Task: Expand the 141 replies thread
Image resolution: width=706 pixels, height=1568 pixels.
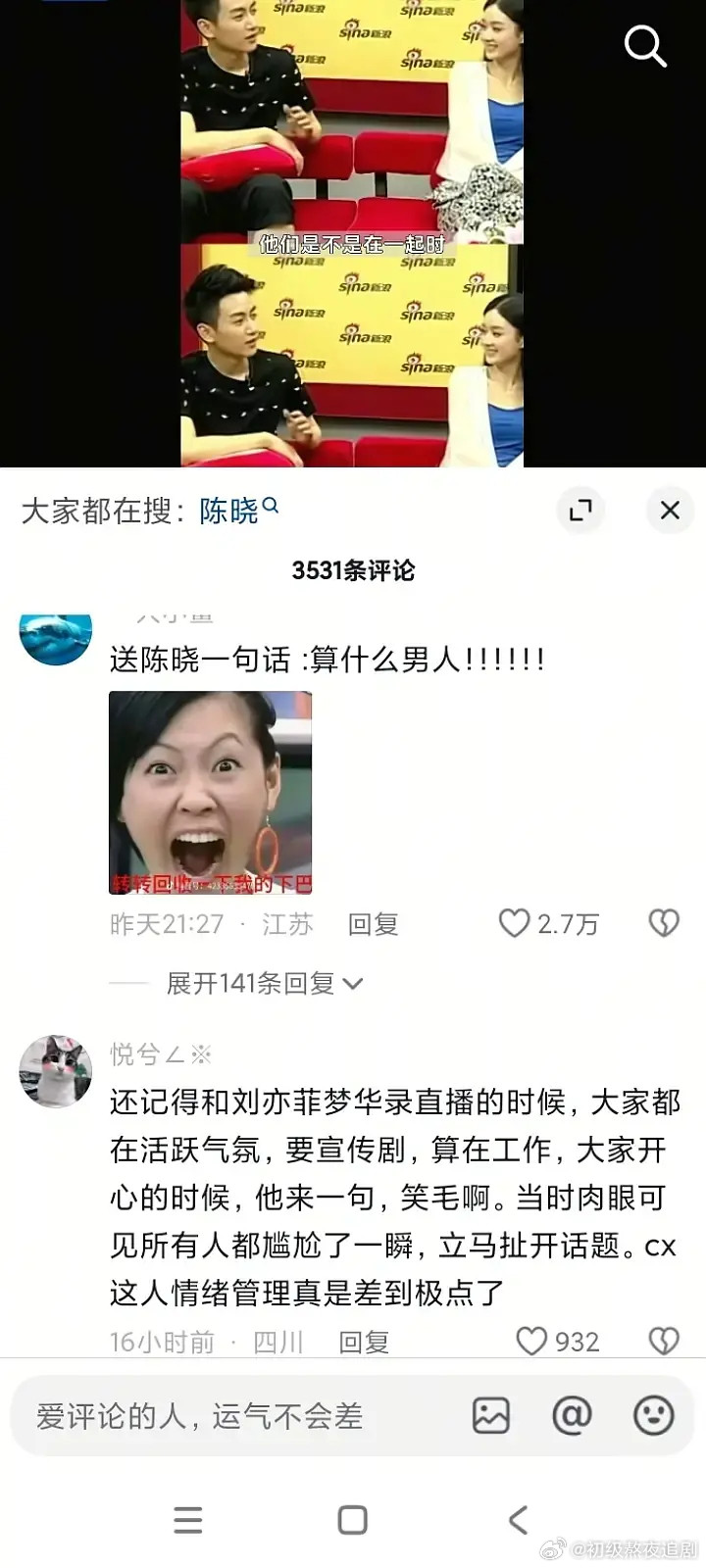Action: pos(262,983)
